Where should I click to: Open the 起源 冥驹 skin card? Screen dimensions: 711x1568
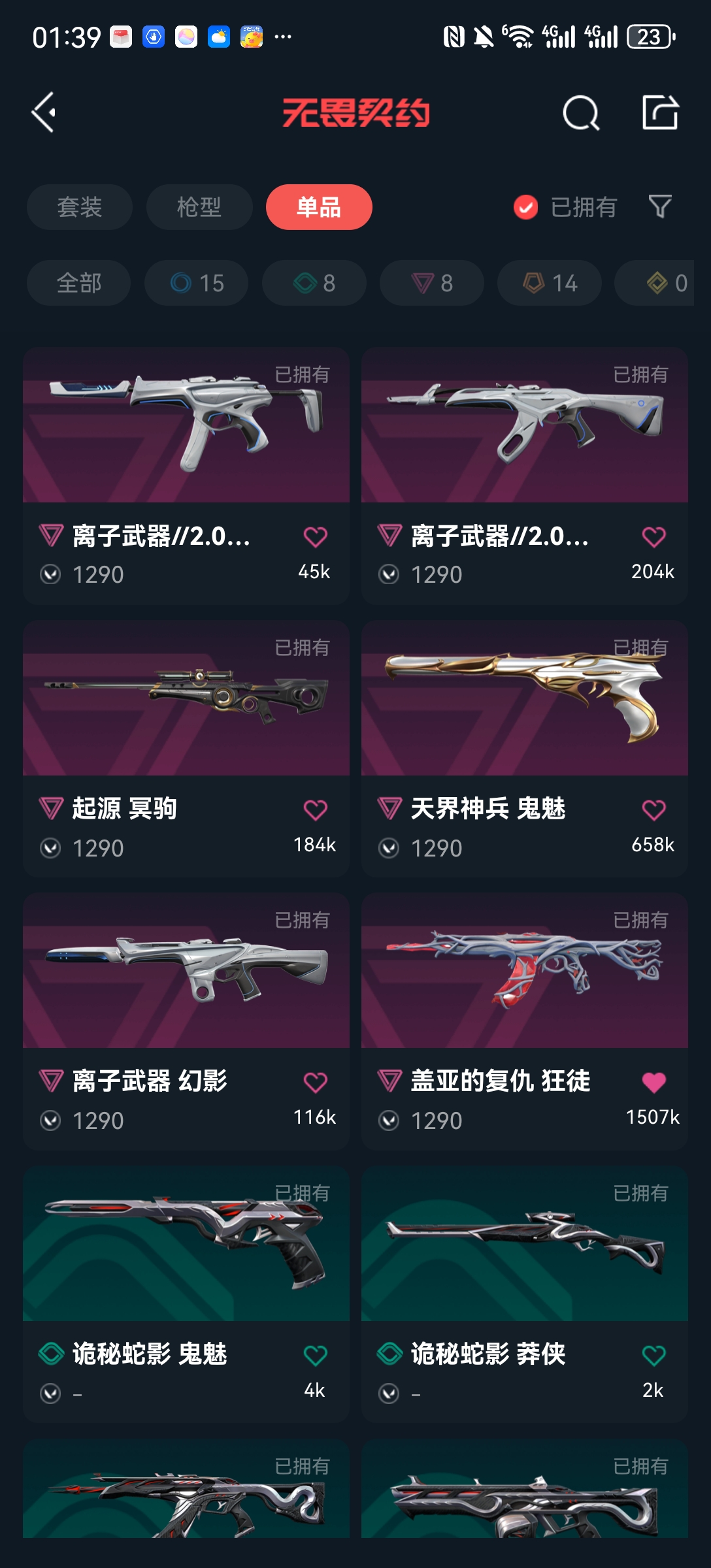186,749
